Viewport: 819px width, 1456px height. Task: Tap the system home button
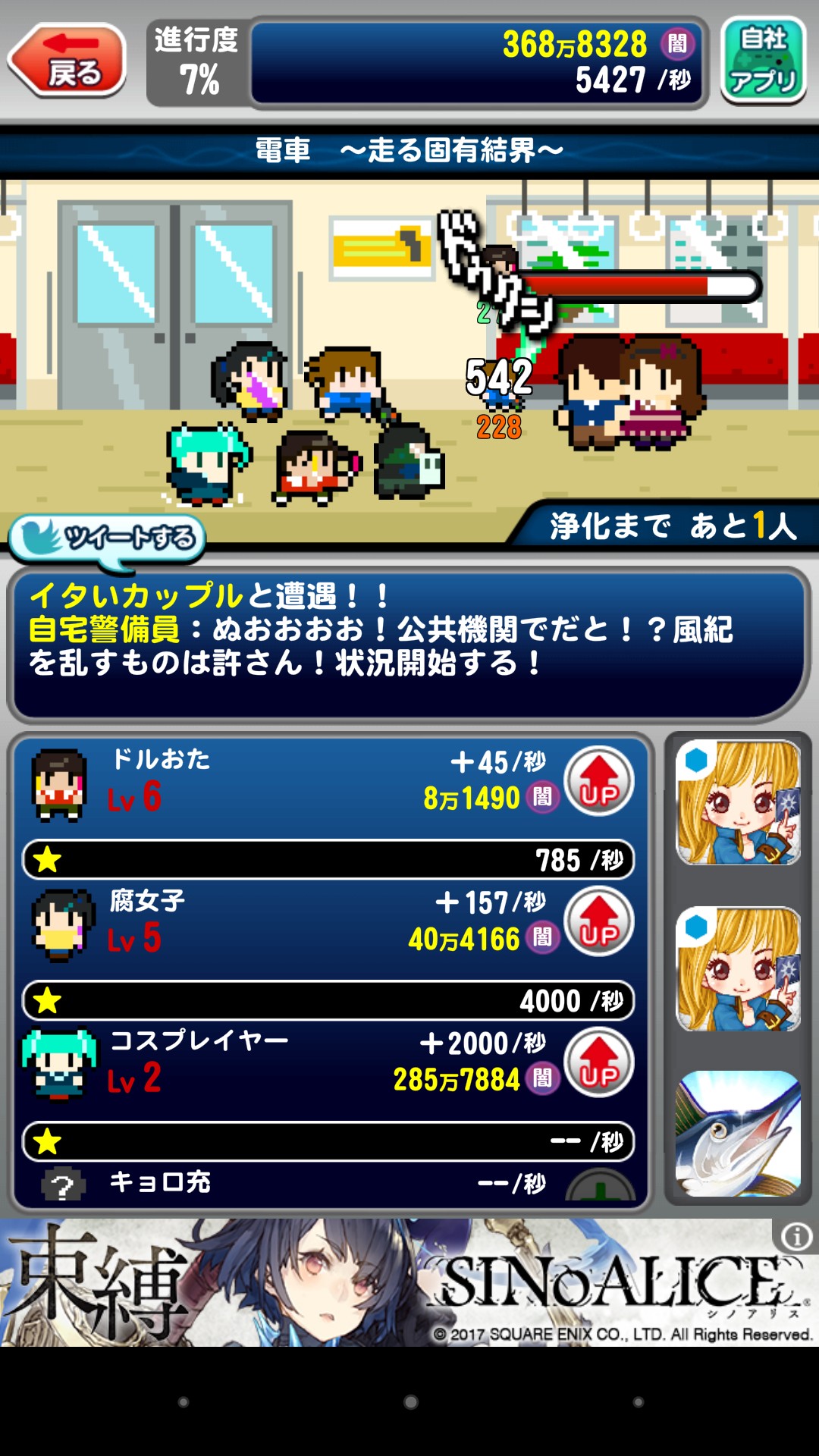click(410, 1402)
